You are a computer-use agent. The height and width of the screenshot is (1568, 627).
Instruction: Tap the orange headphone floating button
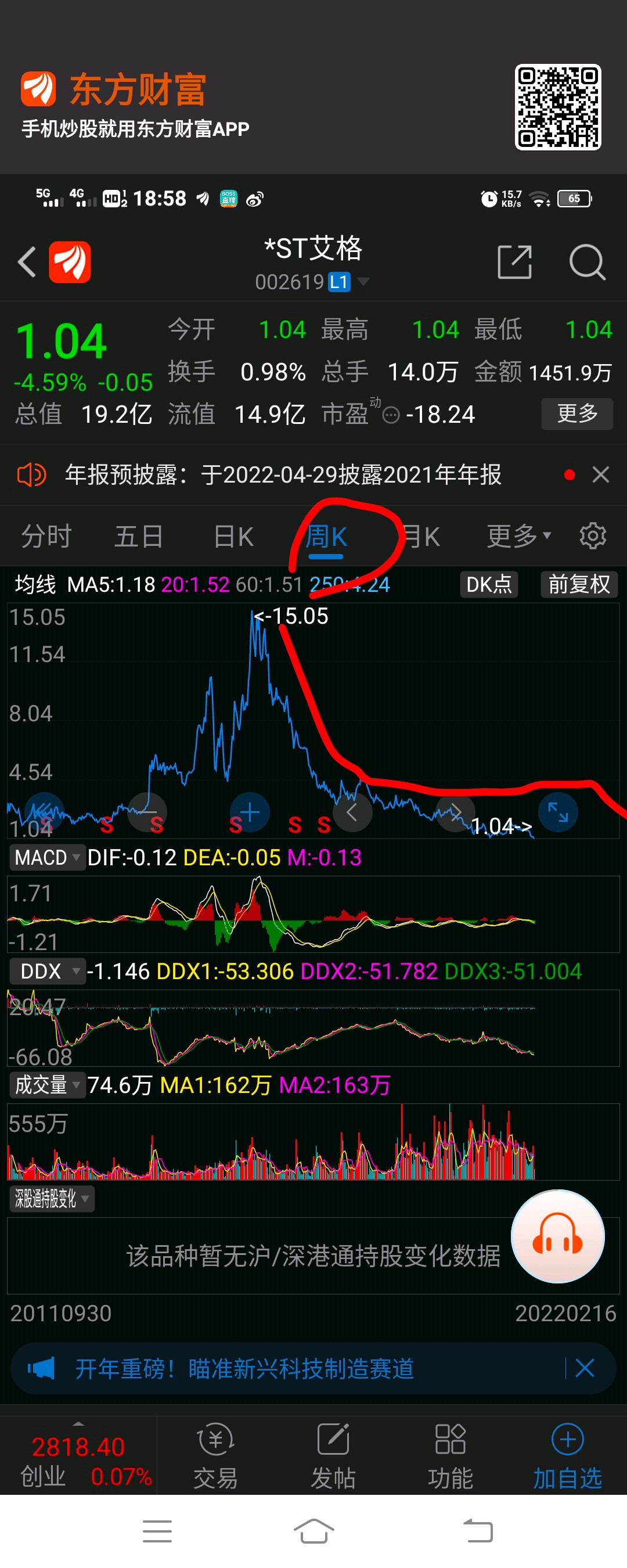pyautogui.click(x=557, y=1236)
